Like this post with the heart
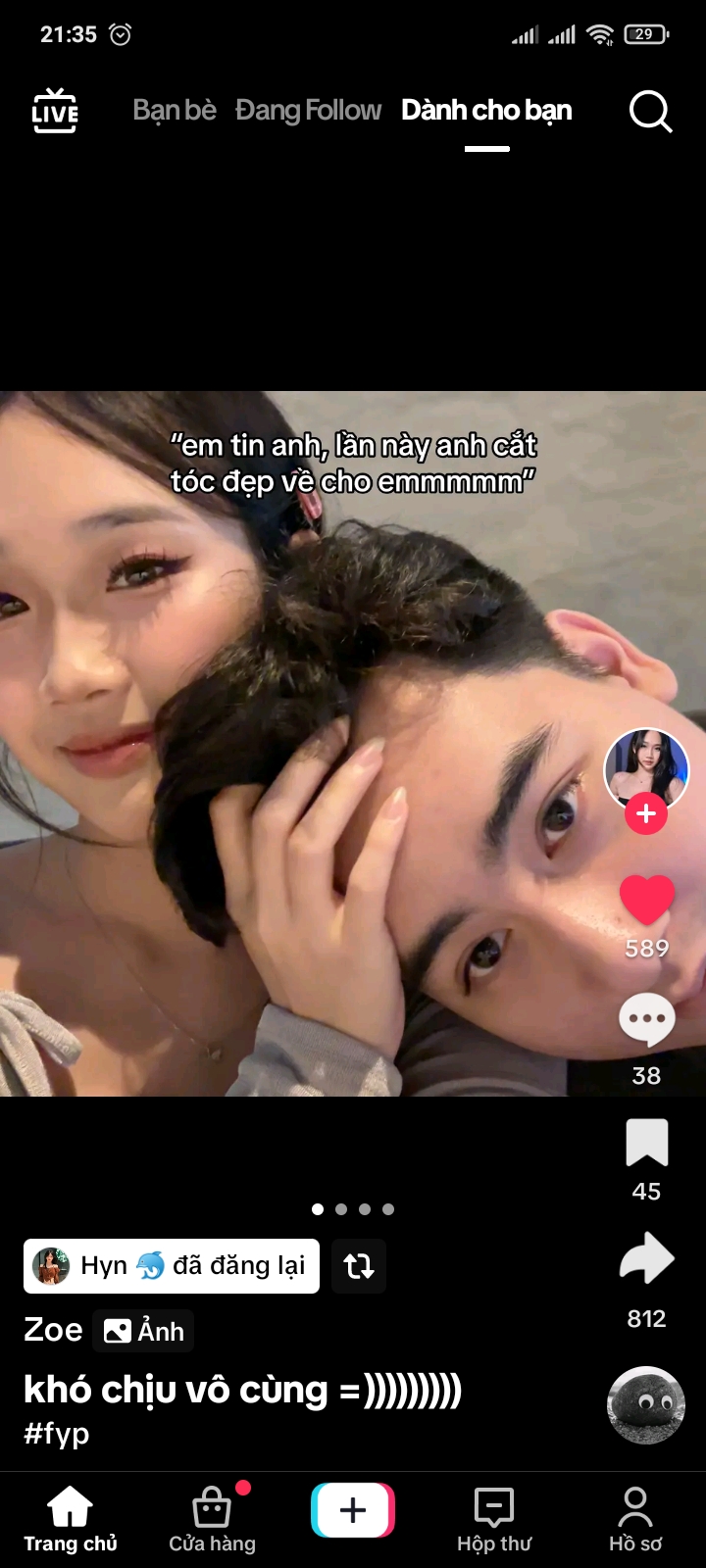Screen dimensions: 706x1568 [x=647, y=901]
